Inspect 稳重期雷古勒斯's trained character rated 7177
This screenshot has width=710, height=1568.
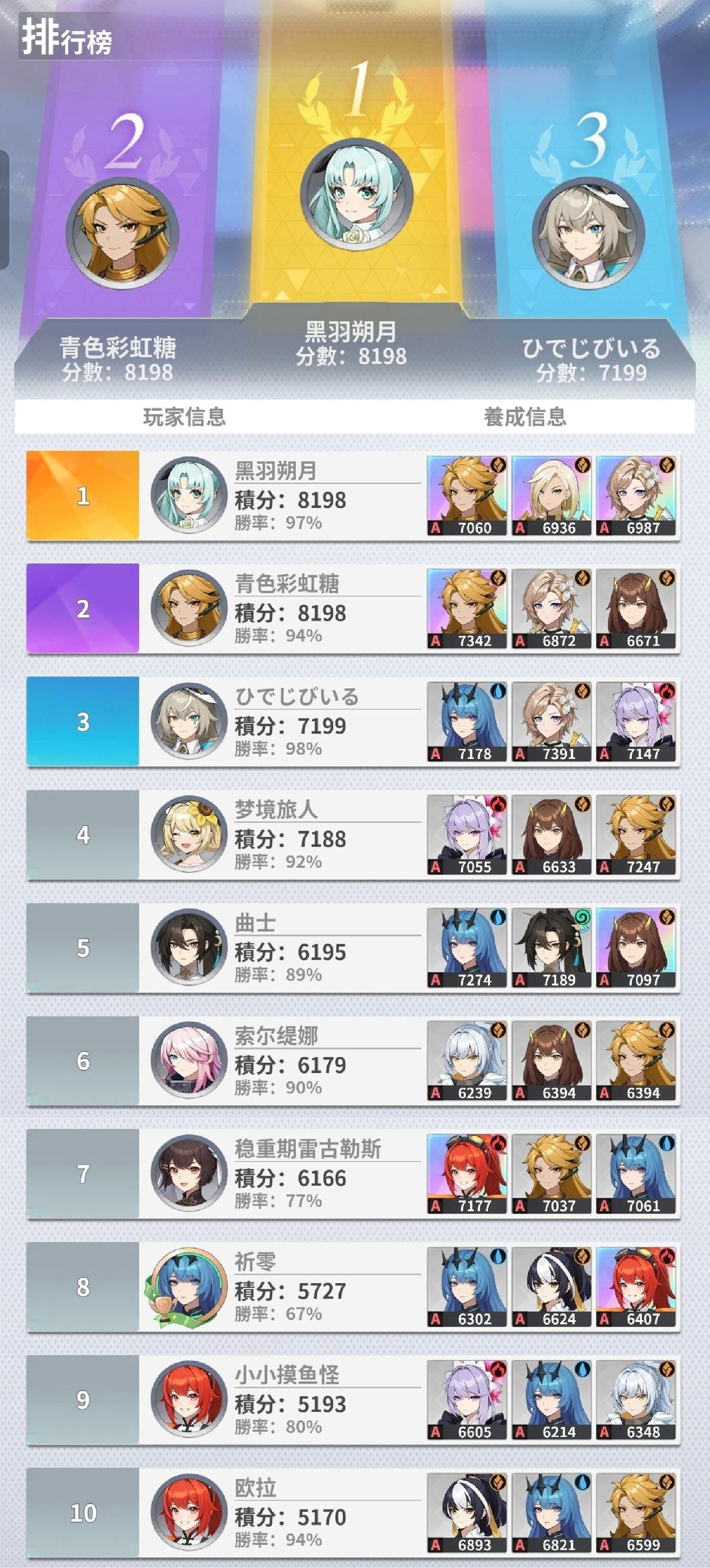click(467, 1173)
